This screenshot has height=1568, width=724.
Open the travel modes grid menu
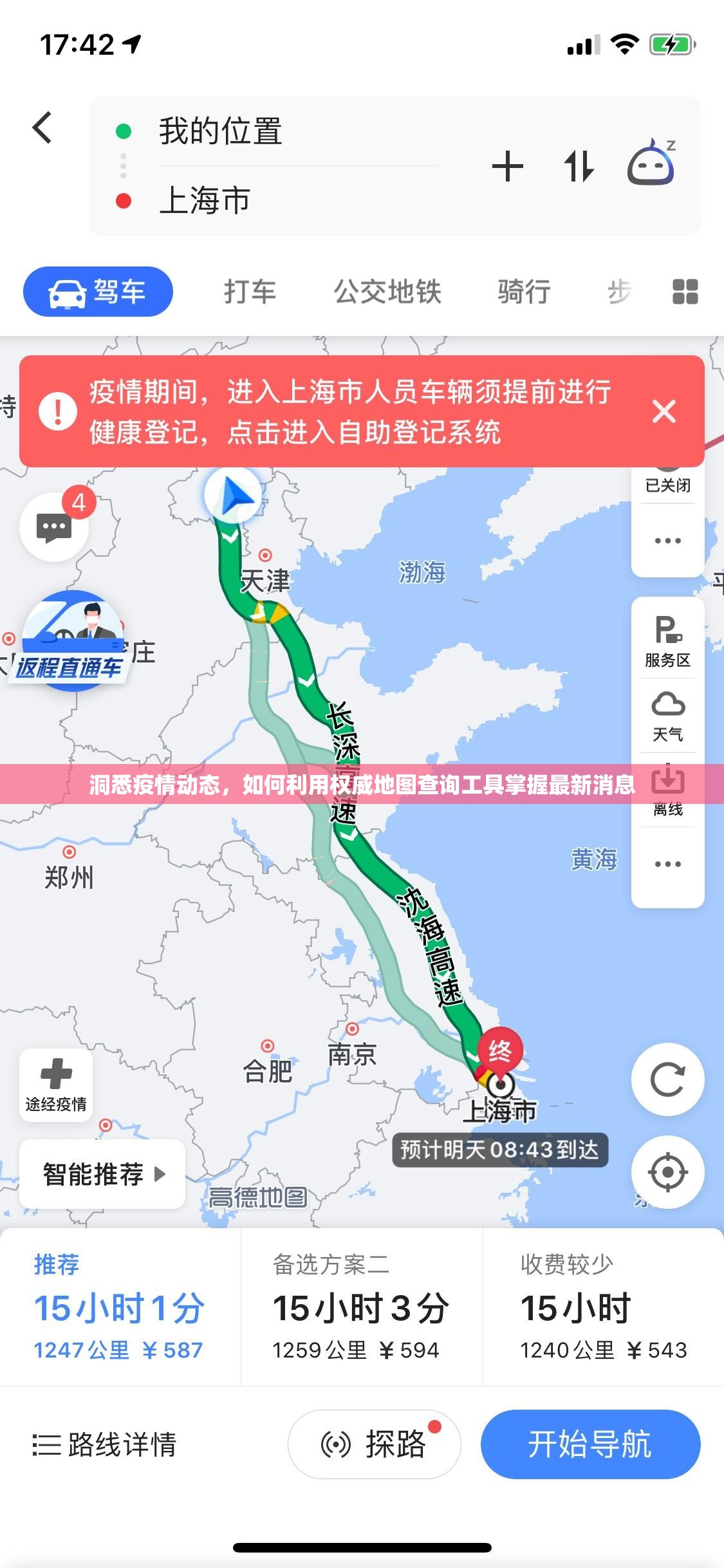(685, 292)
